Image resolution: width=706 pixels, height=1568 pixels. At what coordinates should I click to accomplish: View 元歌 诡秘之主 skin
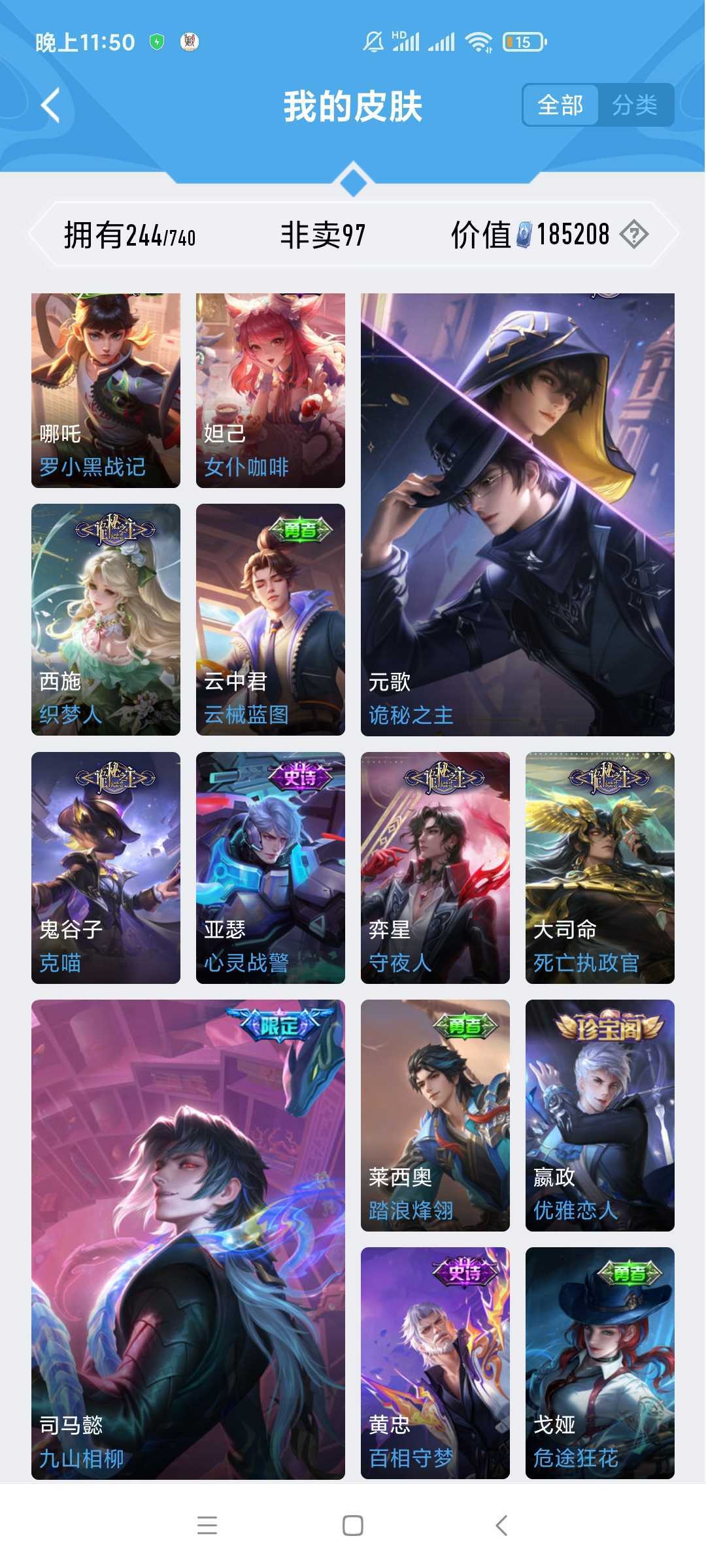(x=517, y=514)
